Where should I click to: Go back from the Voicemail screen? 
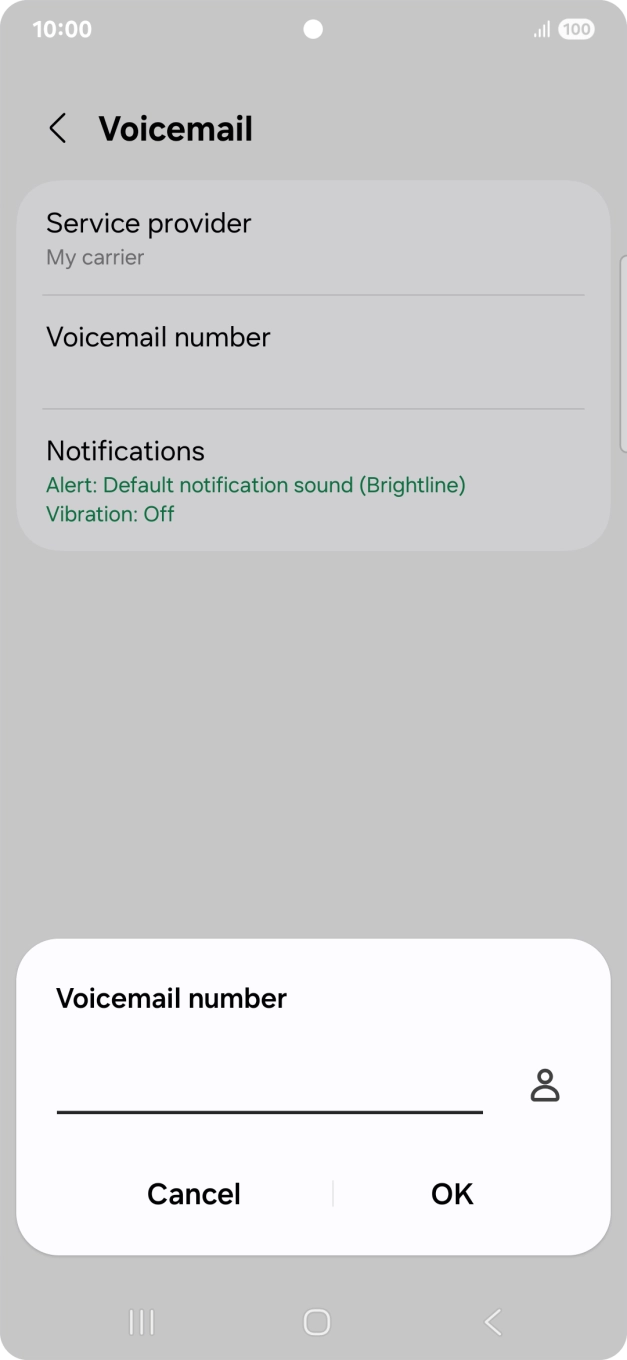(x=58, y=129)
